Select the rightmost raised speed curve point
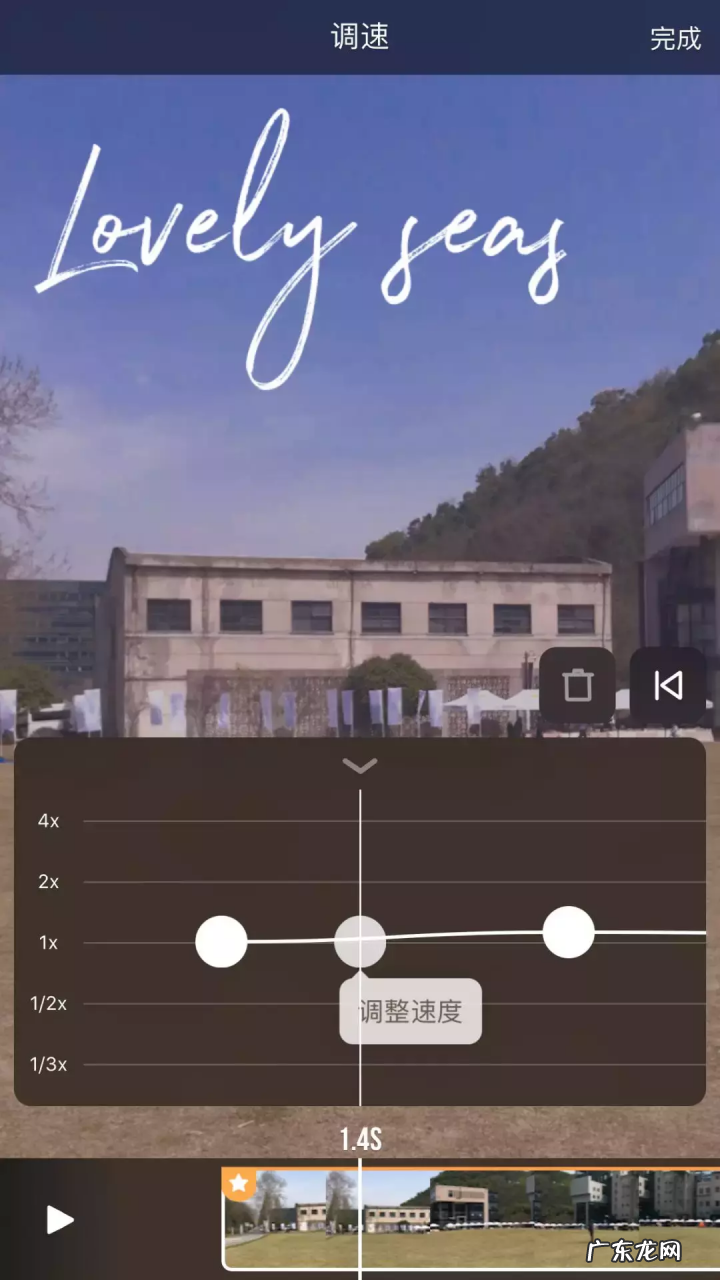The image size is (720, 1280). tap(568, 932)
